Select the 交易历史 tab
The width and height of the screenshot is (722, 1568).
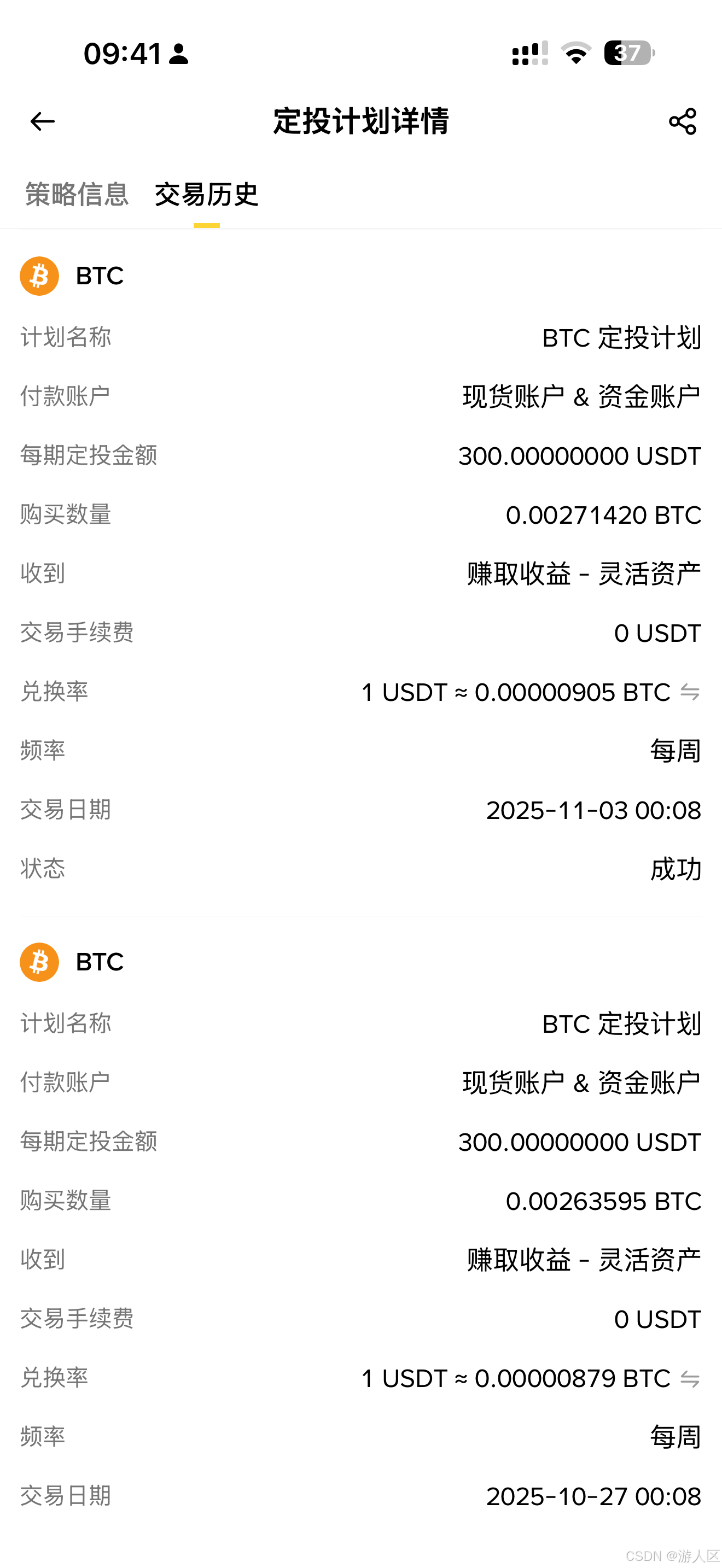click(x=207, y=195)
